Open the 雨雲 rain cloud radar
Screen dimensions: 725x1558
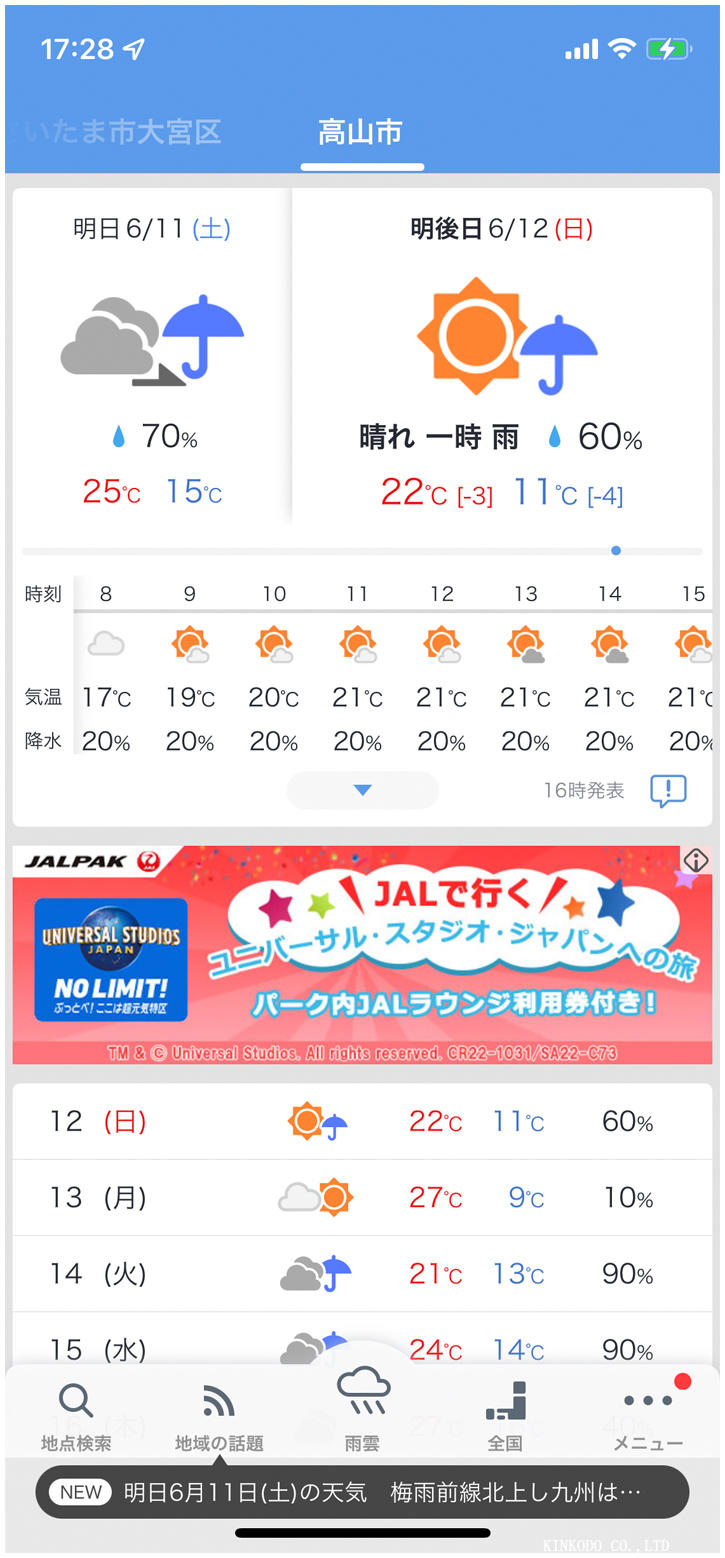[362, 1410]
